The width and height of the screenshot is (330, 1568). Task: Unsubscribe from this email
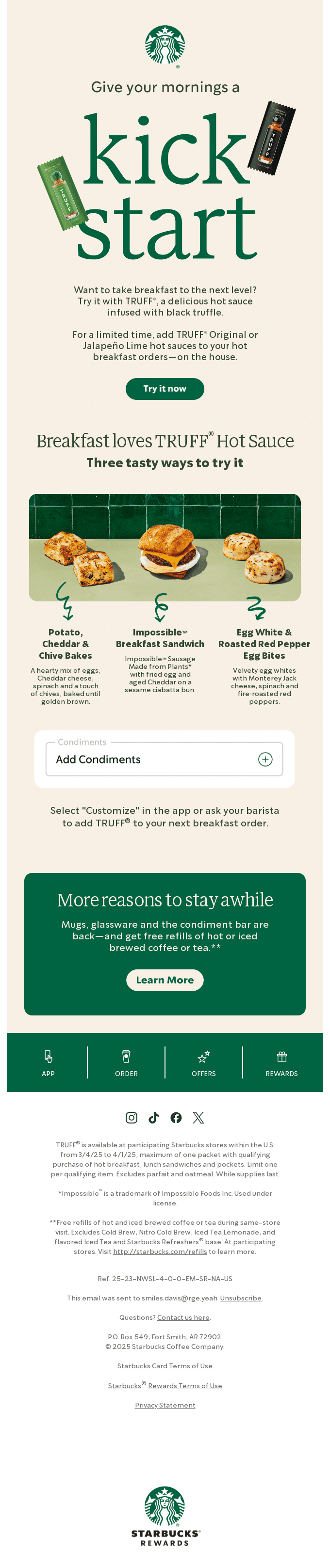click(x=240, y=1298)
